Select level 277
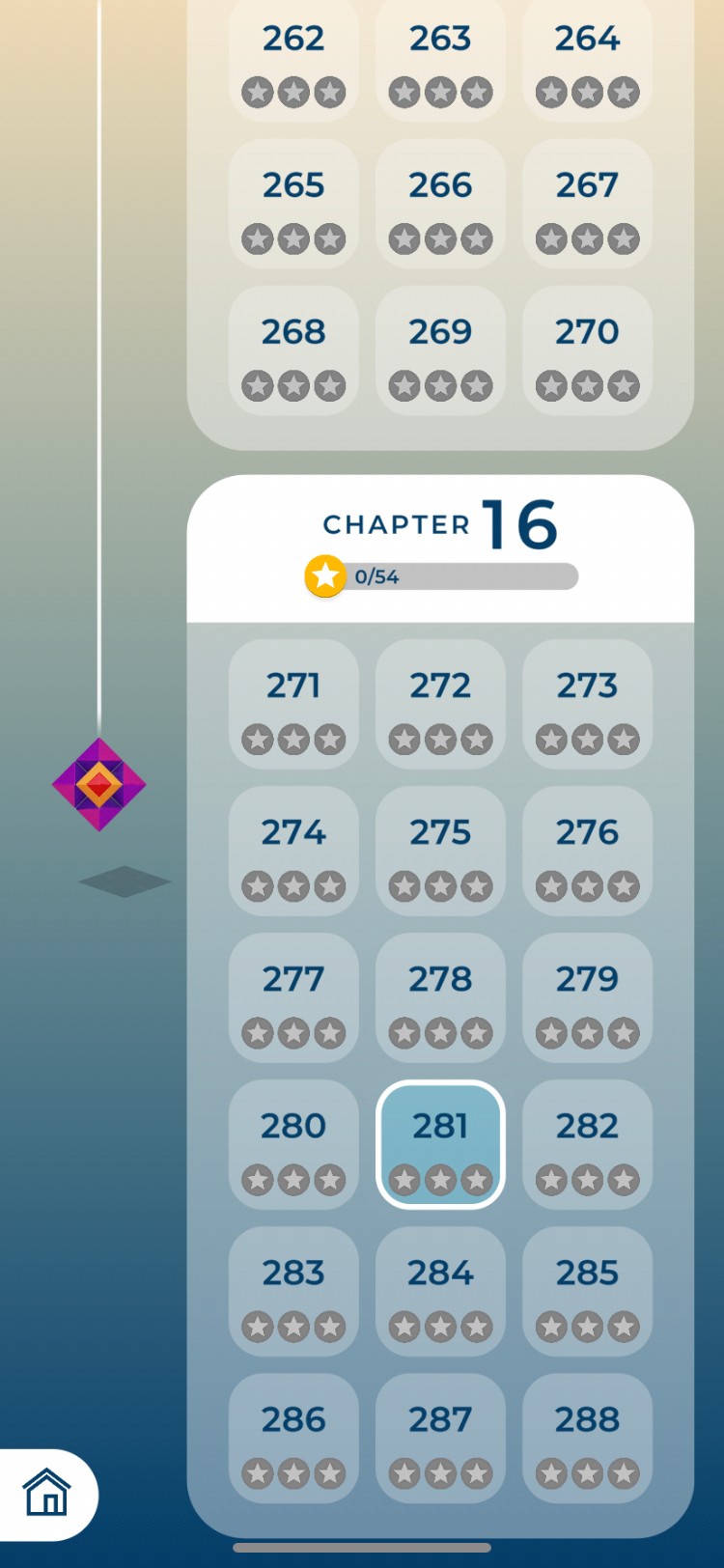This screenshot has width=724, height=1568. click(293, 997)
